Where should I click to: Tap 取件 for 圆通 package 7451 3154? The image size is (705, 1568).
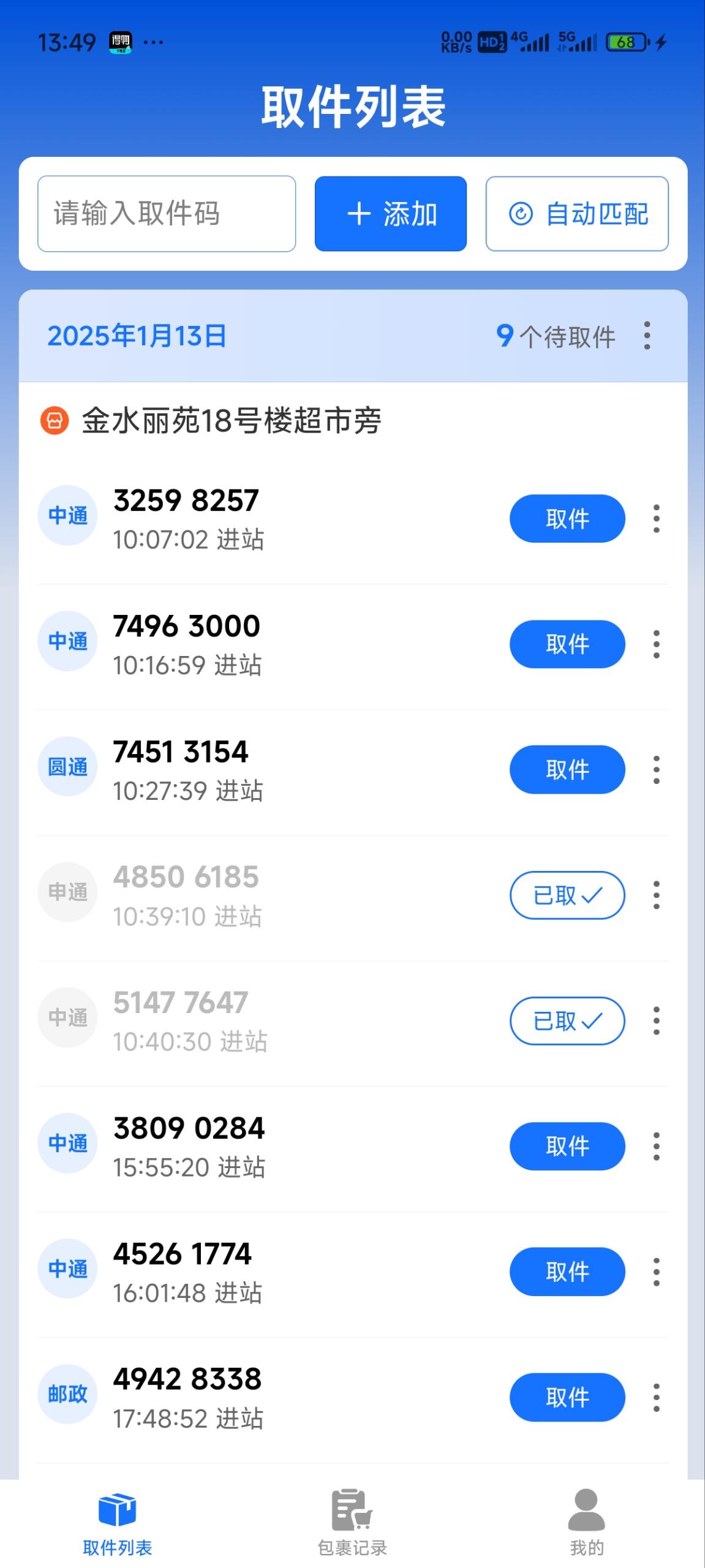[567, 770]
